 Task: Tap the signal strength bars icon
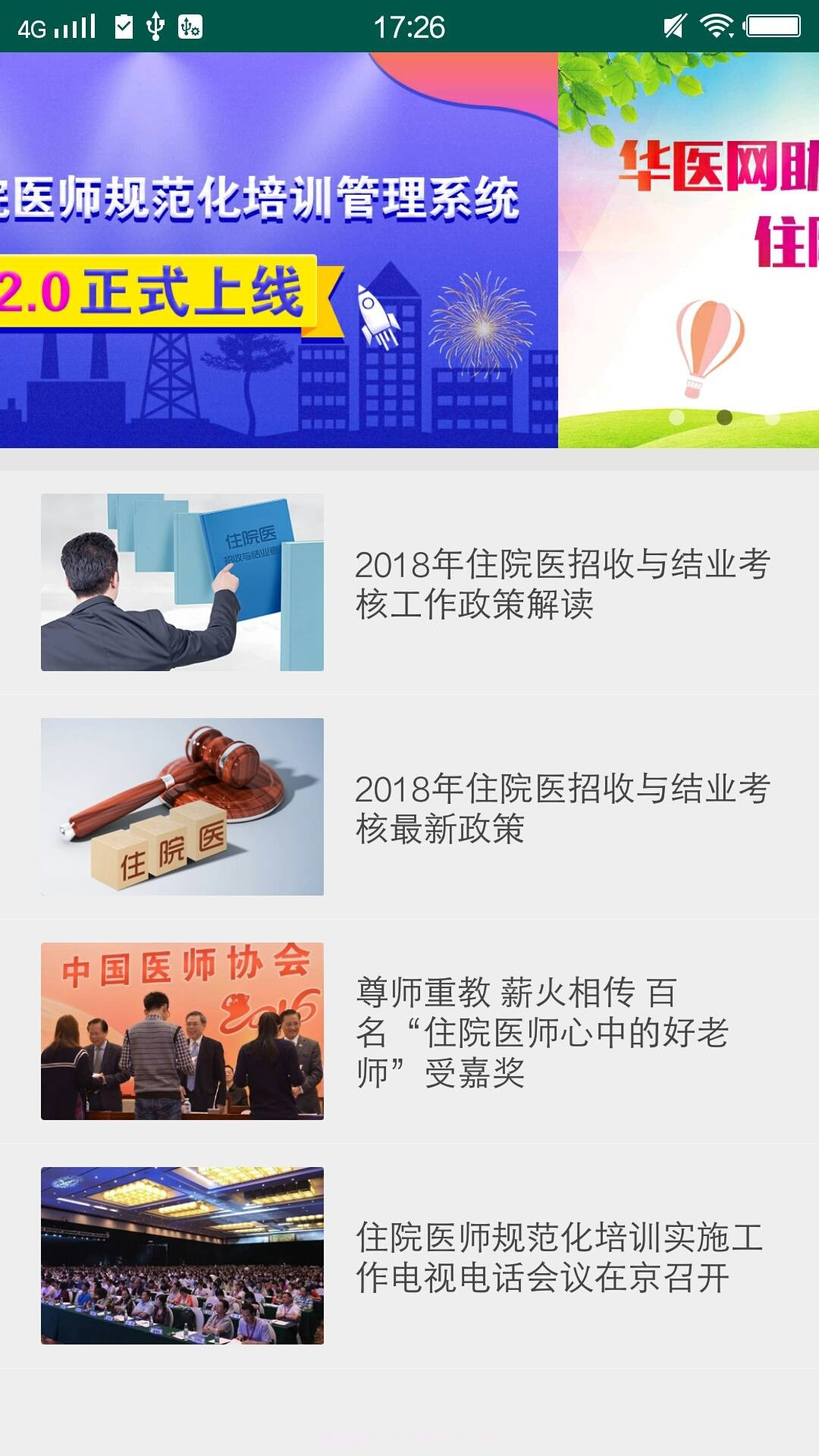coord(76,24)
